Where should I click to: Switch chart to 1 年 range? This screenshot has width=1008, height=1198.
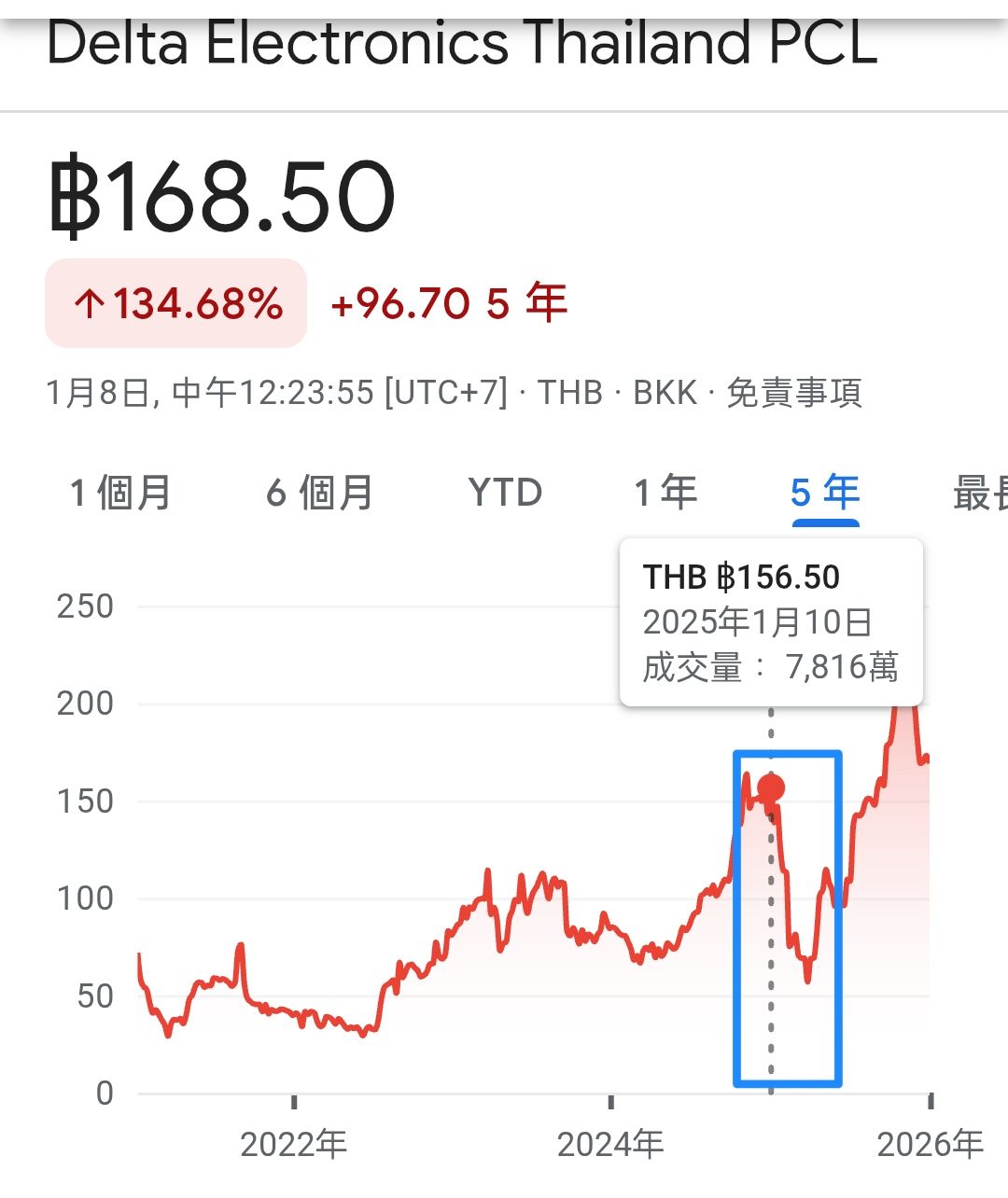tap(665, 493)
